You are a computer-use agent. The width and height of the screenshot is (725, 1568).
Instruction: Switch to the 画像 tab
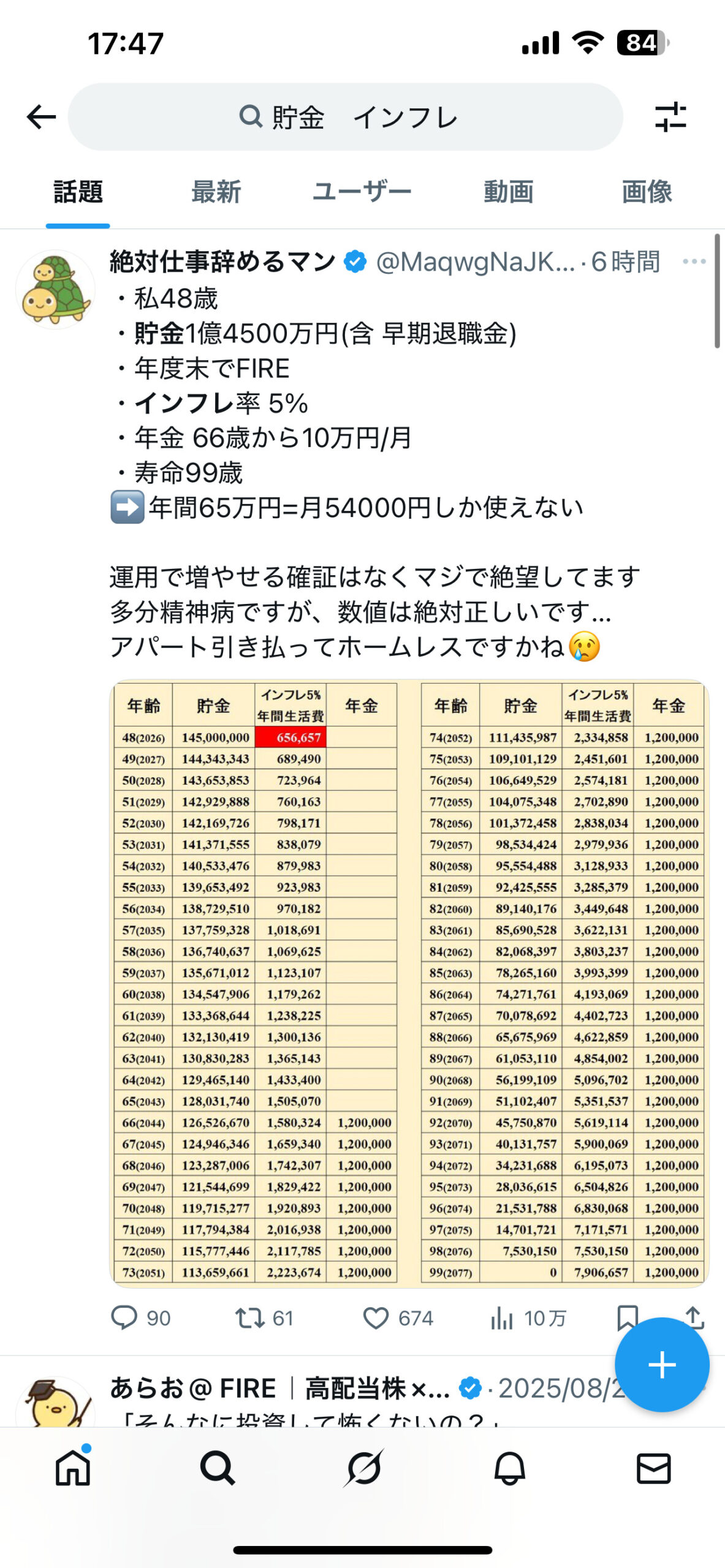(x=647, y=192)
